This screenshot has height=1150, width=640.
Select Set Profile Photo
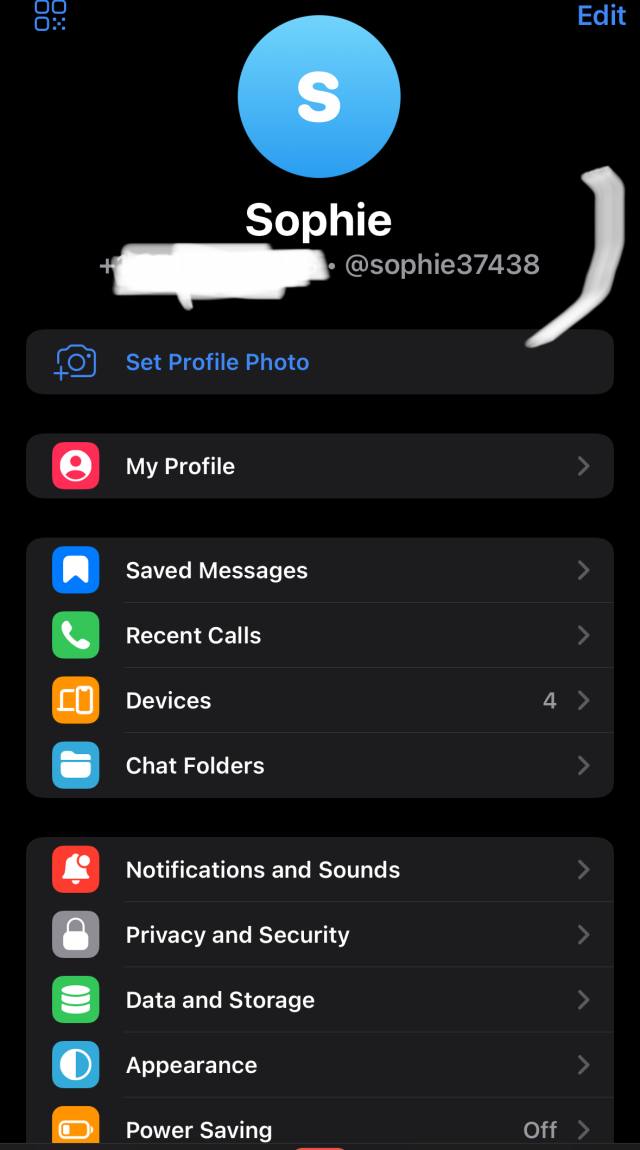pos(320,362)
